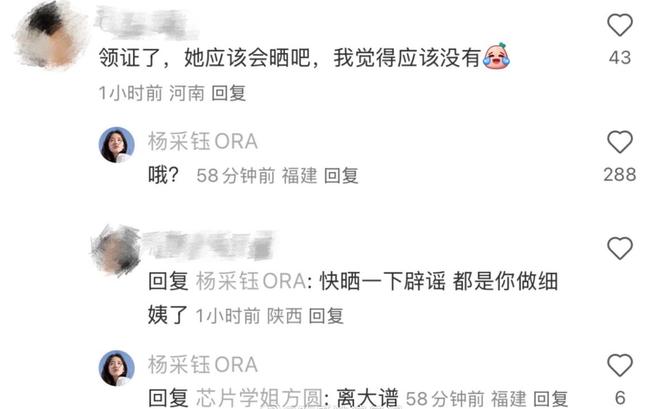Reply to the comment from 陕西

(326, 316)
